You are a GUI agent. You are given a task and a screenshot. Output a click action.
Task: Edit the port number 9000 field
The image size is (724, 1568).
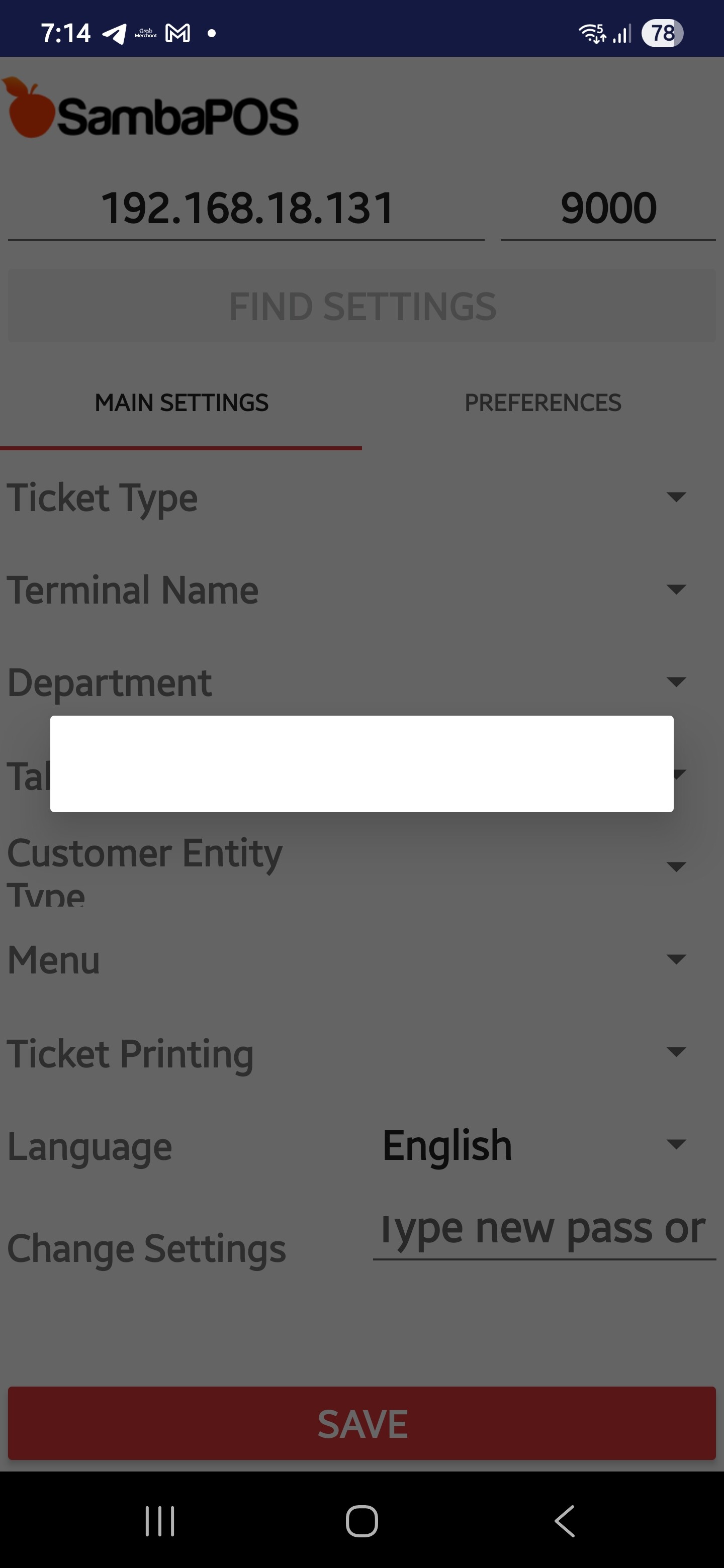pos(608,209)
